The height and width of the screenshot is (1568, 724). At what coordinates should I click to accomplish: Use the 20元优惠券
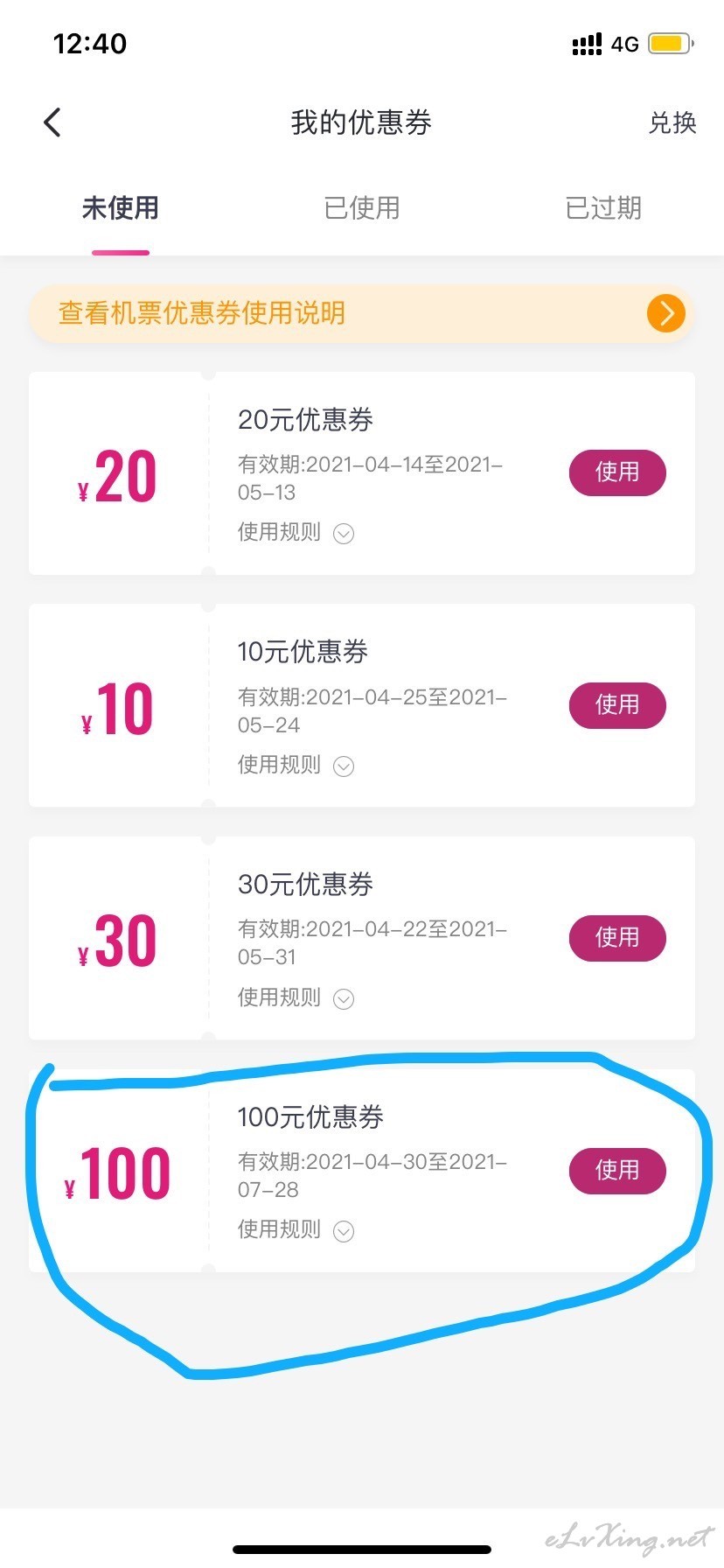point(617,472)
